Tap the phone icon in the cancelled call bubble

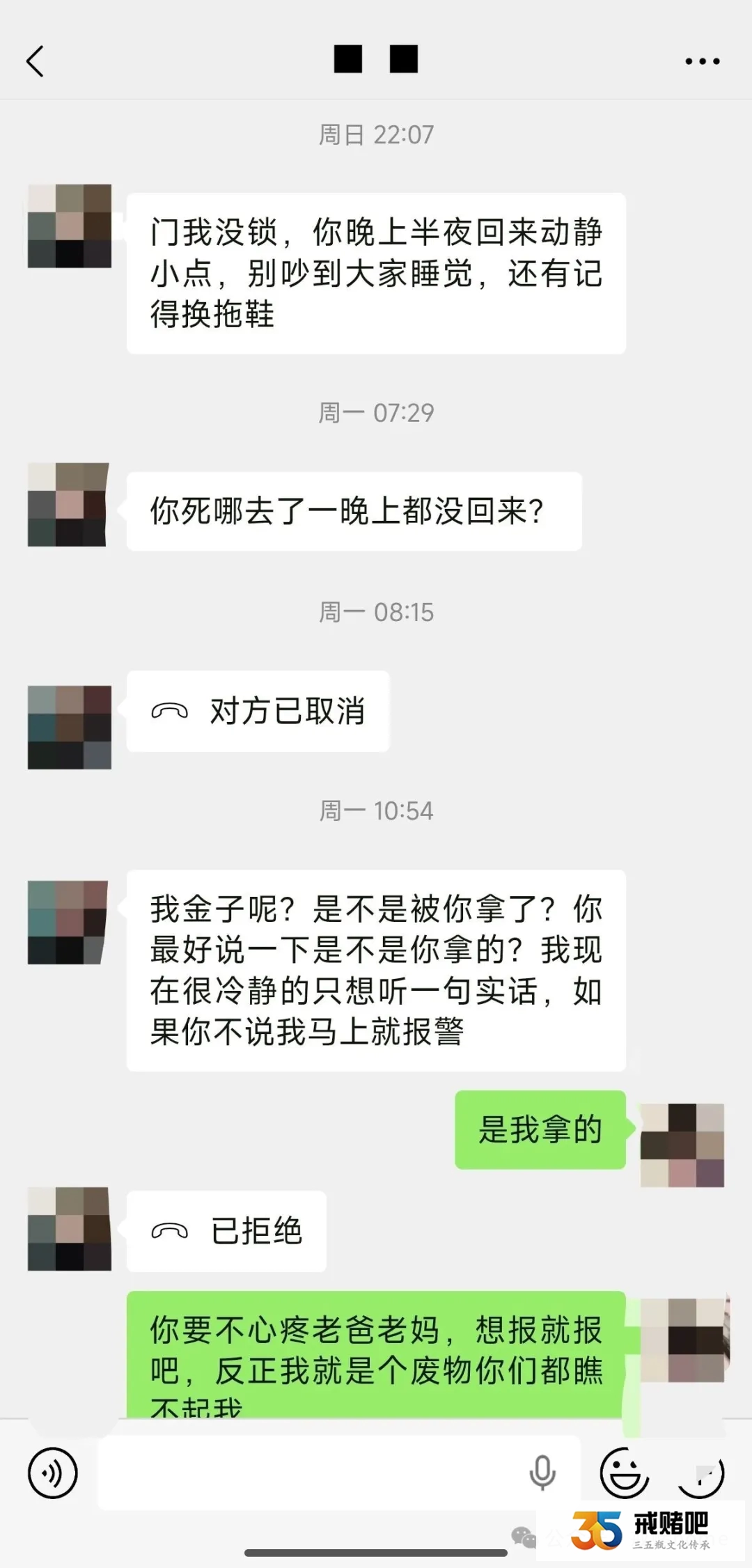click(171, 710)
